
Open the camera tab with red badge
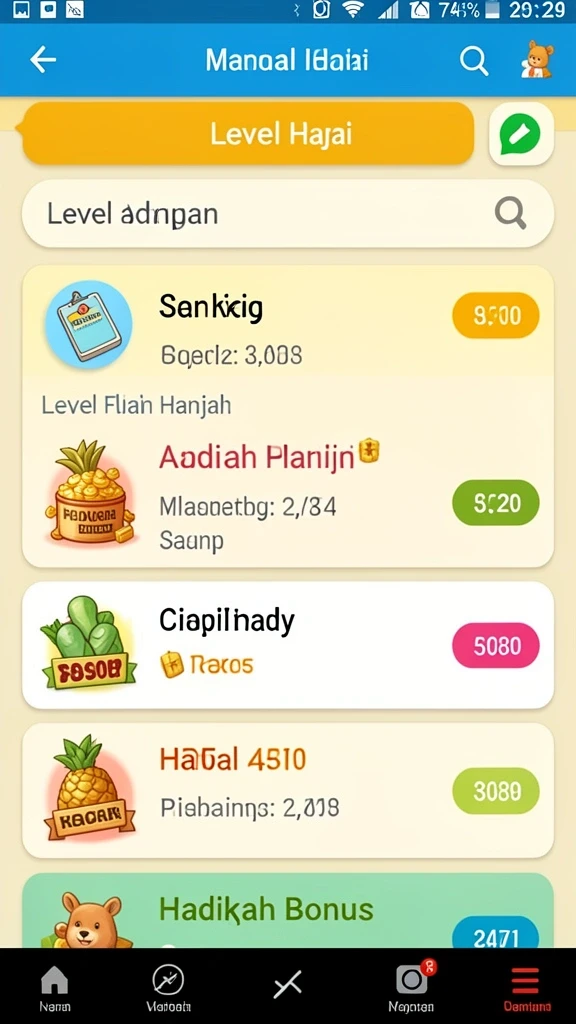[411, 987]
